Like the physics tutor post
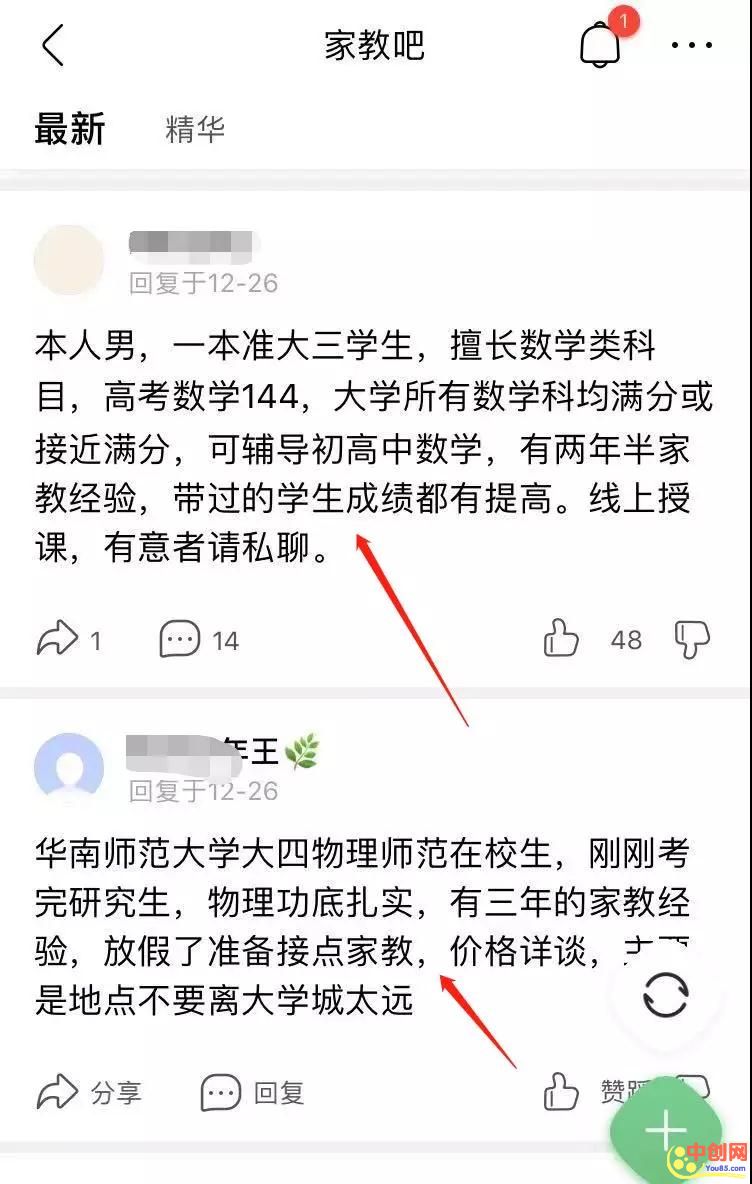Screen dimensions: 752x1184 (x=561, y=1092)
